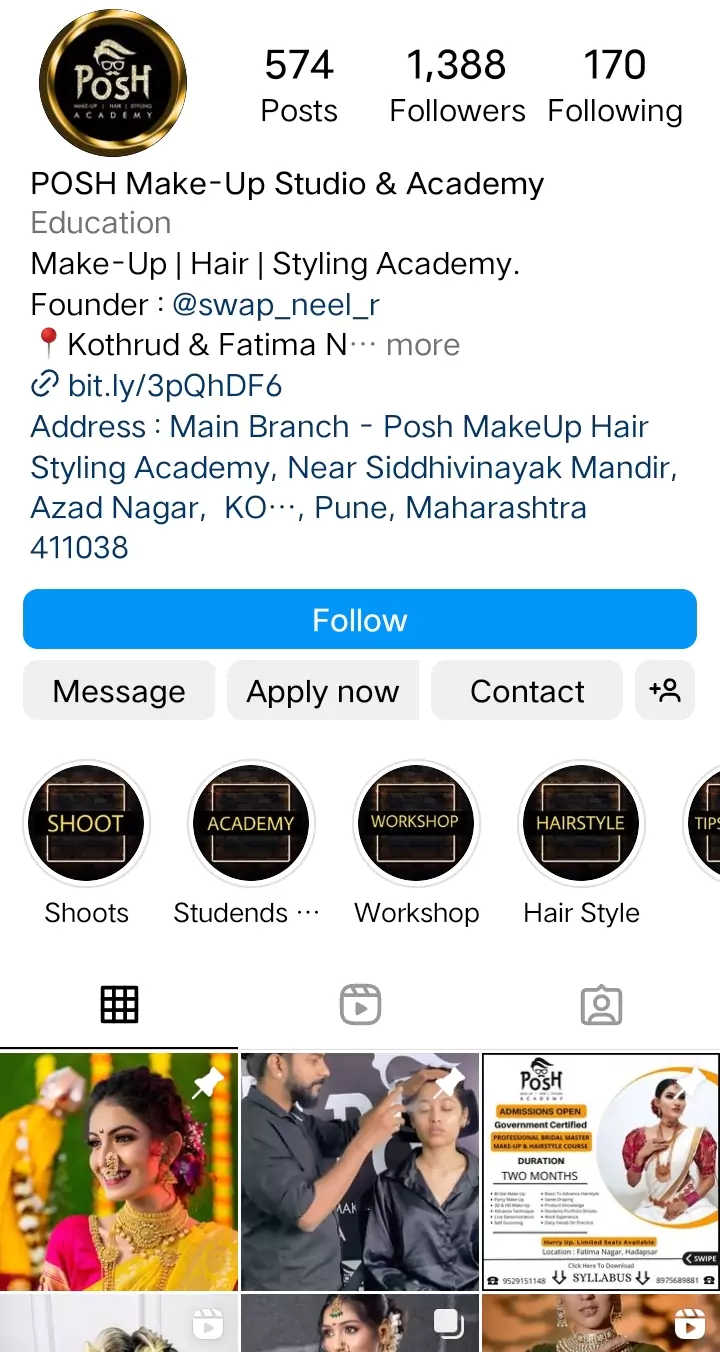Tap the Apply now button
The height and width of the screenshot is (1352, 720).
click(x=322, y=691)
